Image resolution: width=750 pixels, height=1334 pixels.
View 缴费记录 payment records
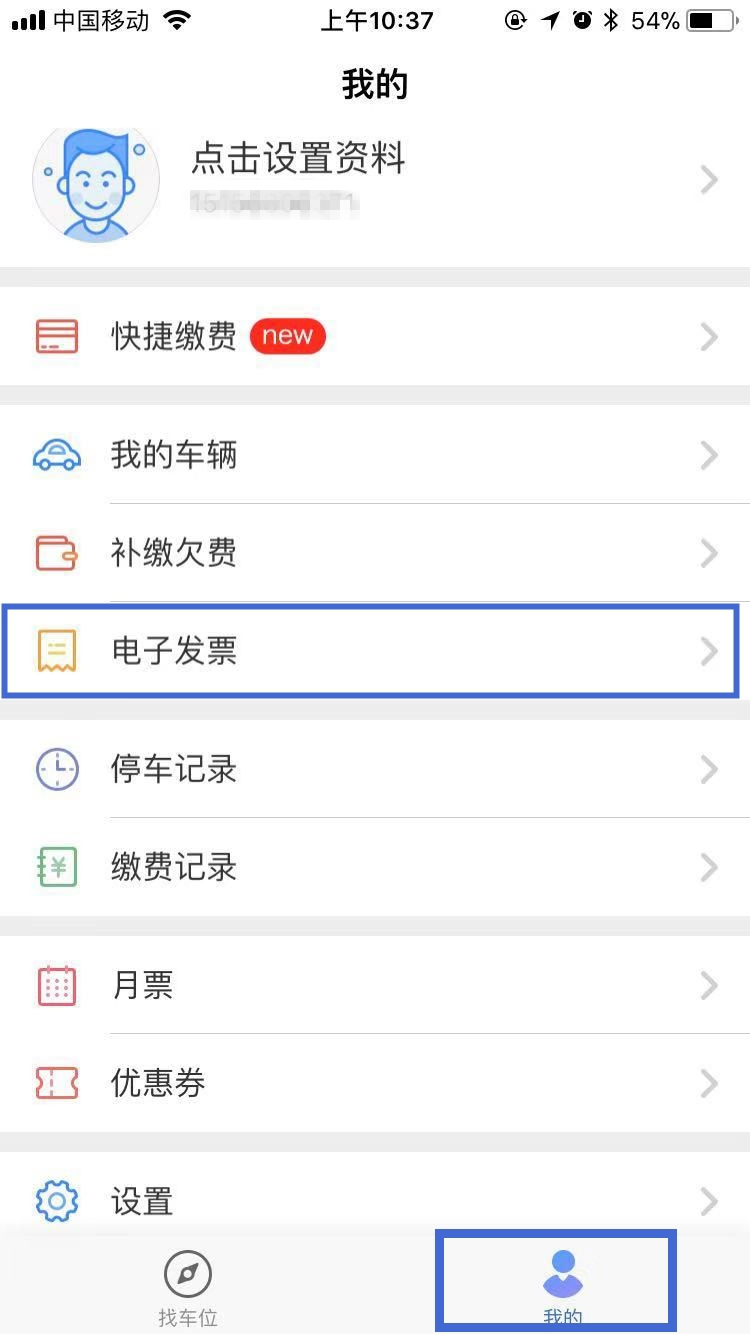(375, 867)
